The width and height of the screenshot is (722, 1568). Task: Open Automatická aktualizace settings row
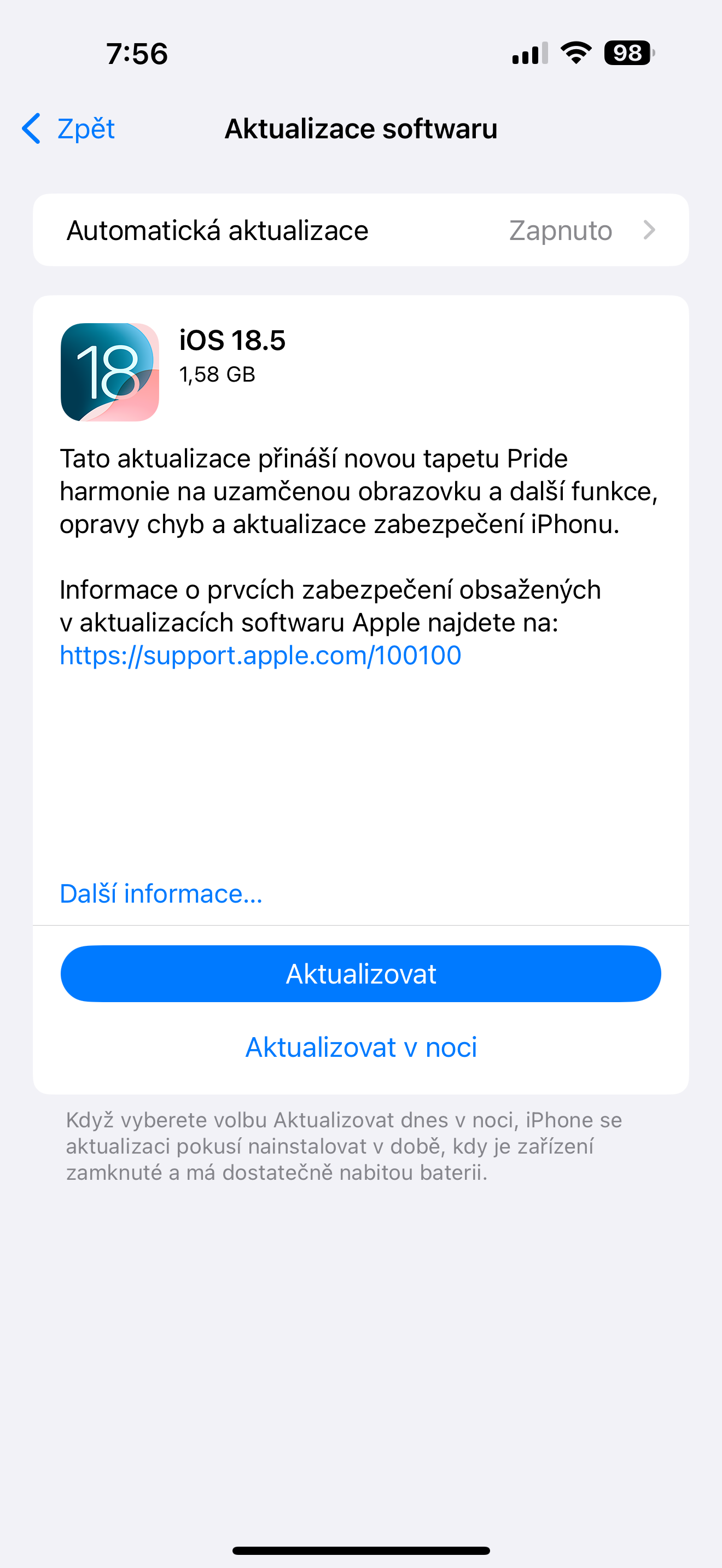coord(361,230)
